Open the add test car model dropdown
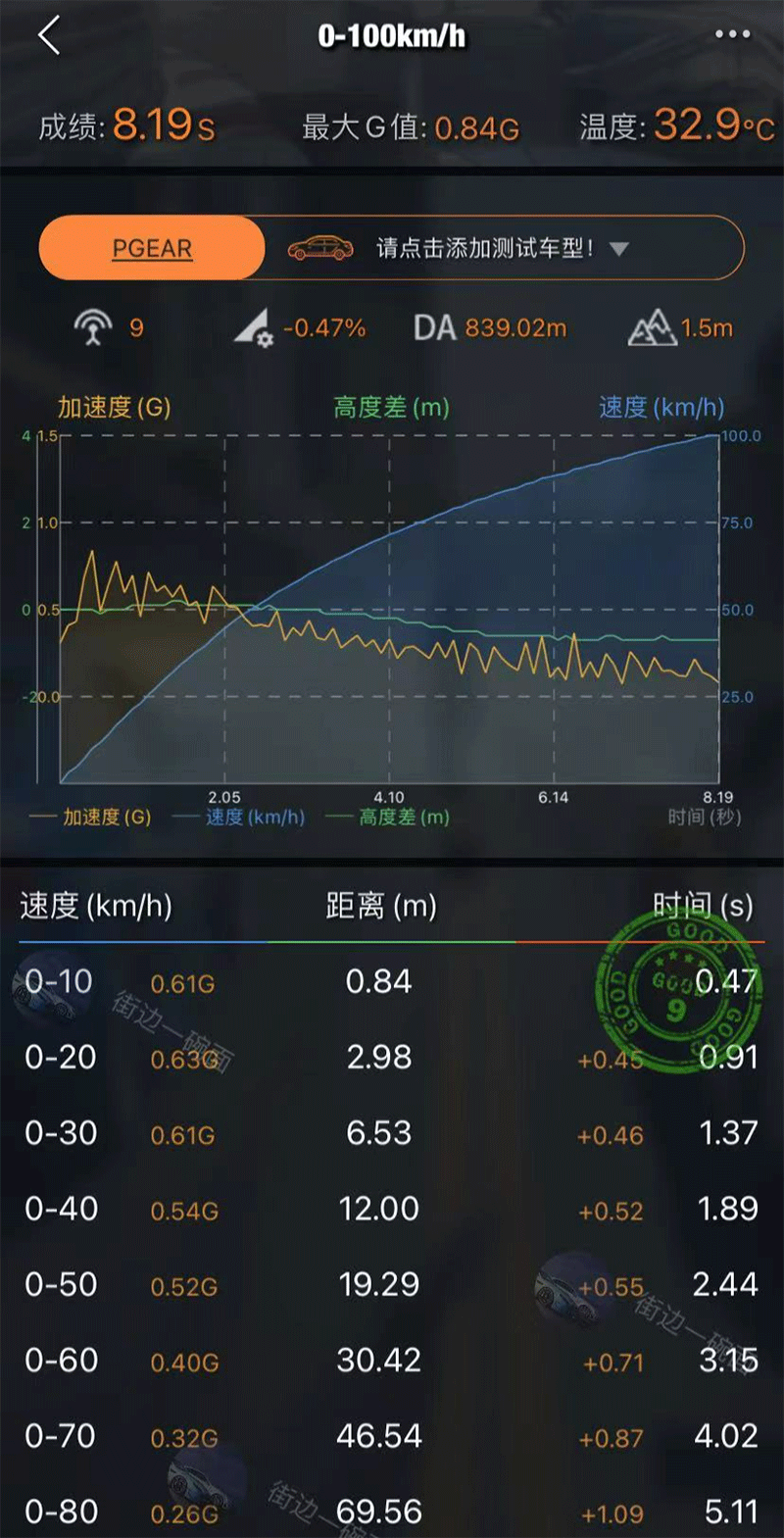This screenshot has height=1538, width=784. (x=505, y=248)
